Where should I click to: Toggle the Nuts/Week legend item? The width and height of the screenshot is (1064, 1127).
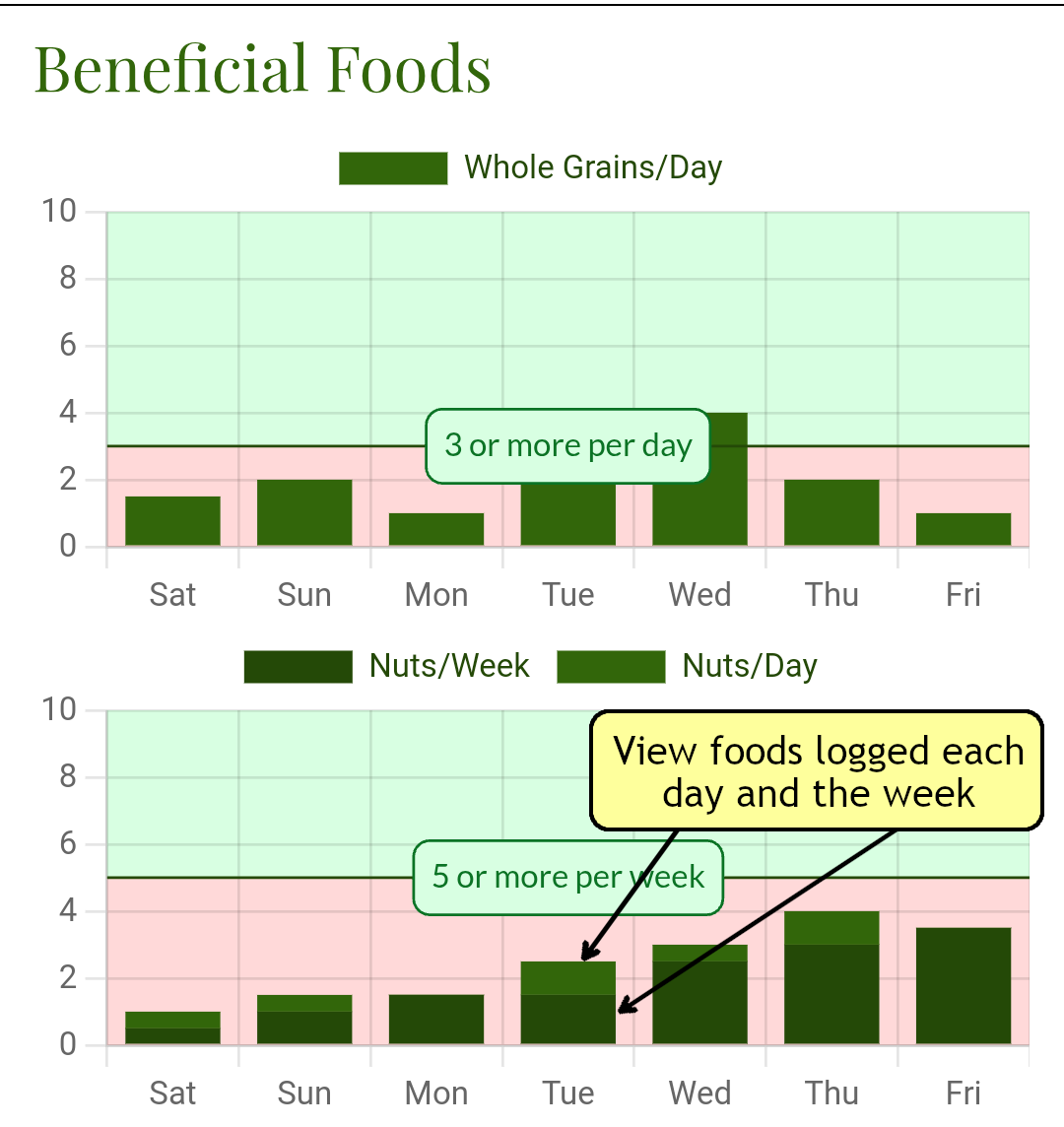click(387, 667)
